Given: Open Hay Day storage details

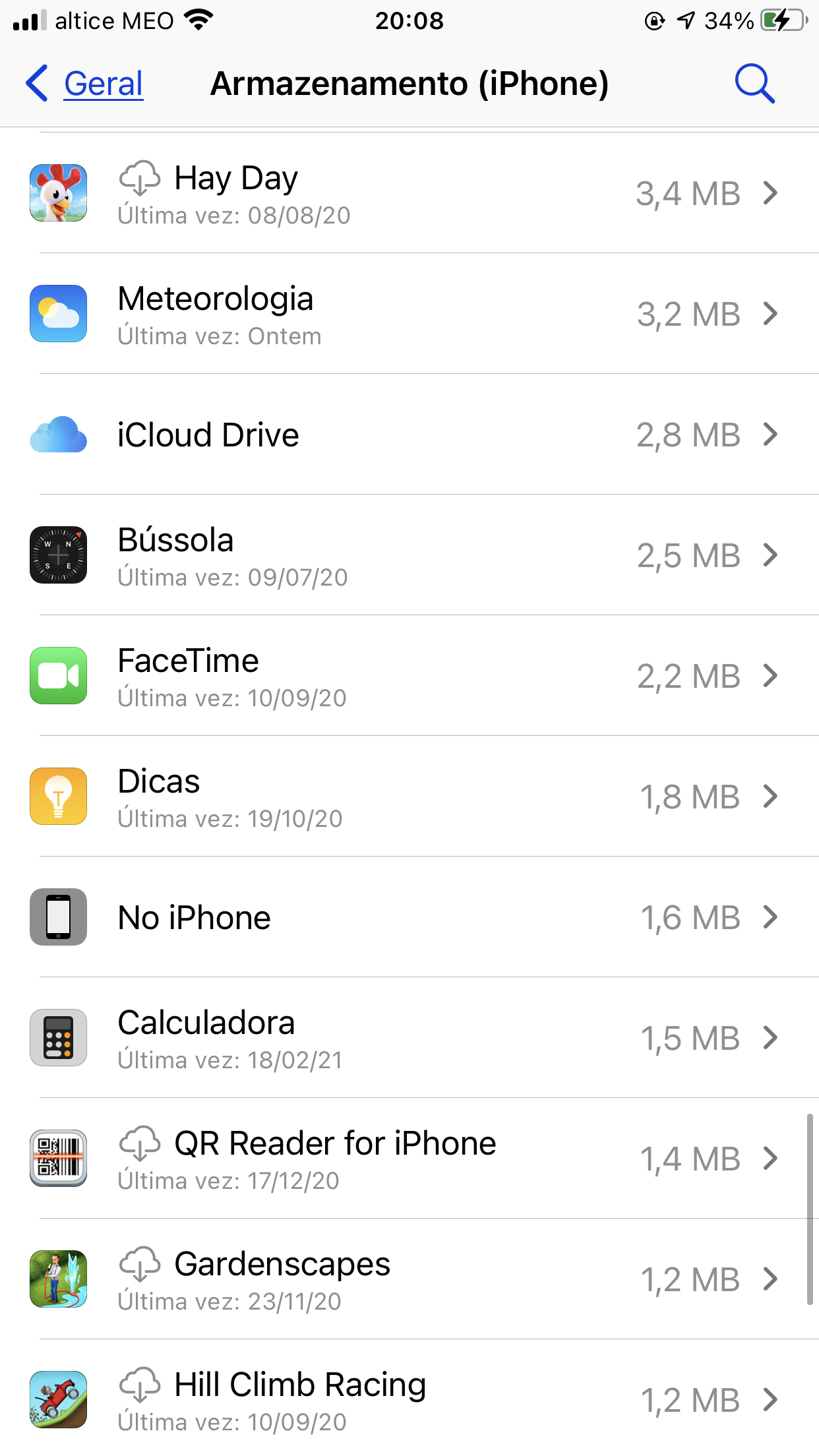Looking at the screenshot, I should (x=409, y=193).
